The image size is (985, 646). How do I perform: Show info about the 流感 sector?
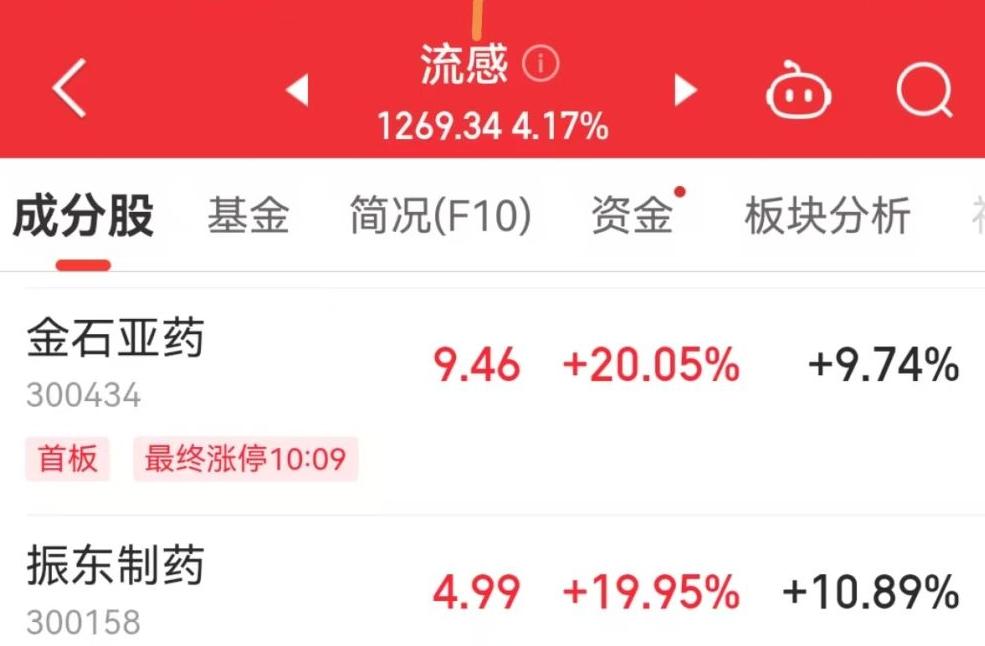(541, 65)
